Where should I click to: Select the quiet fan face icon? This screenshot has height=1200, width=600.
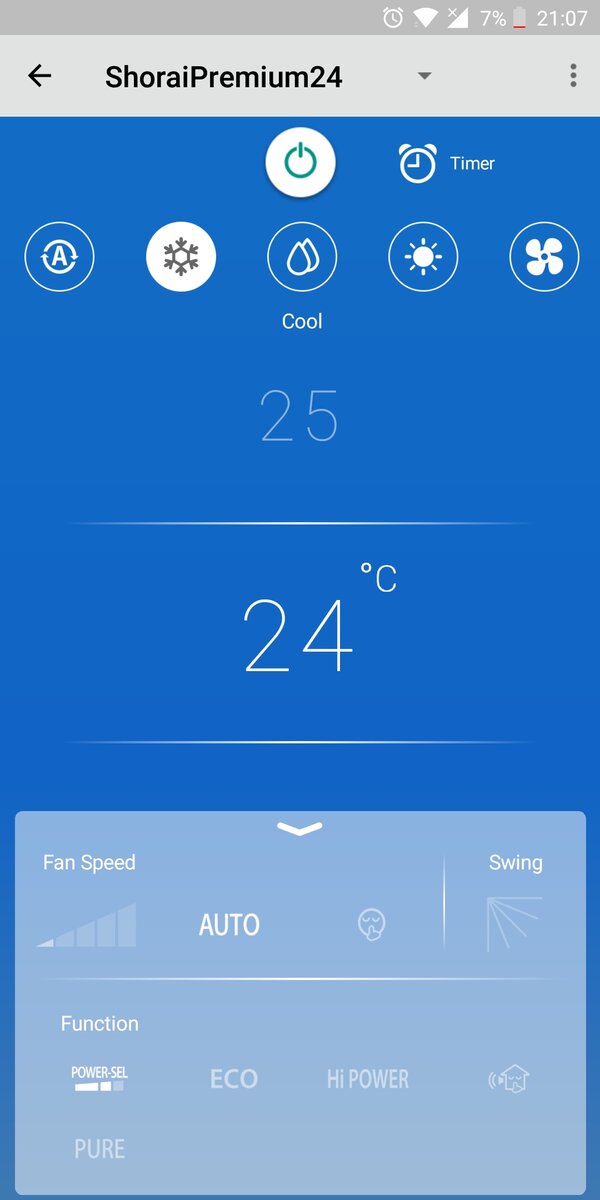[x=372, y=925]
